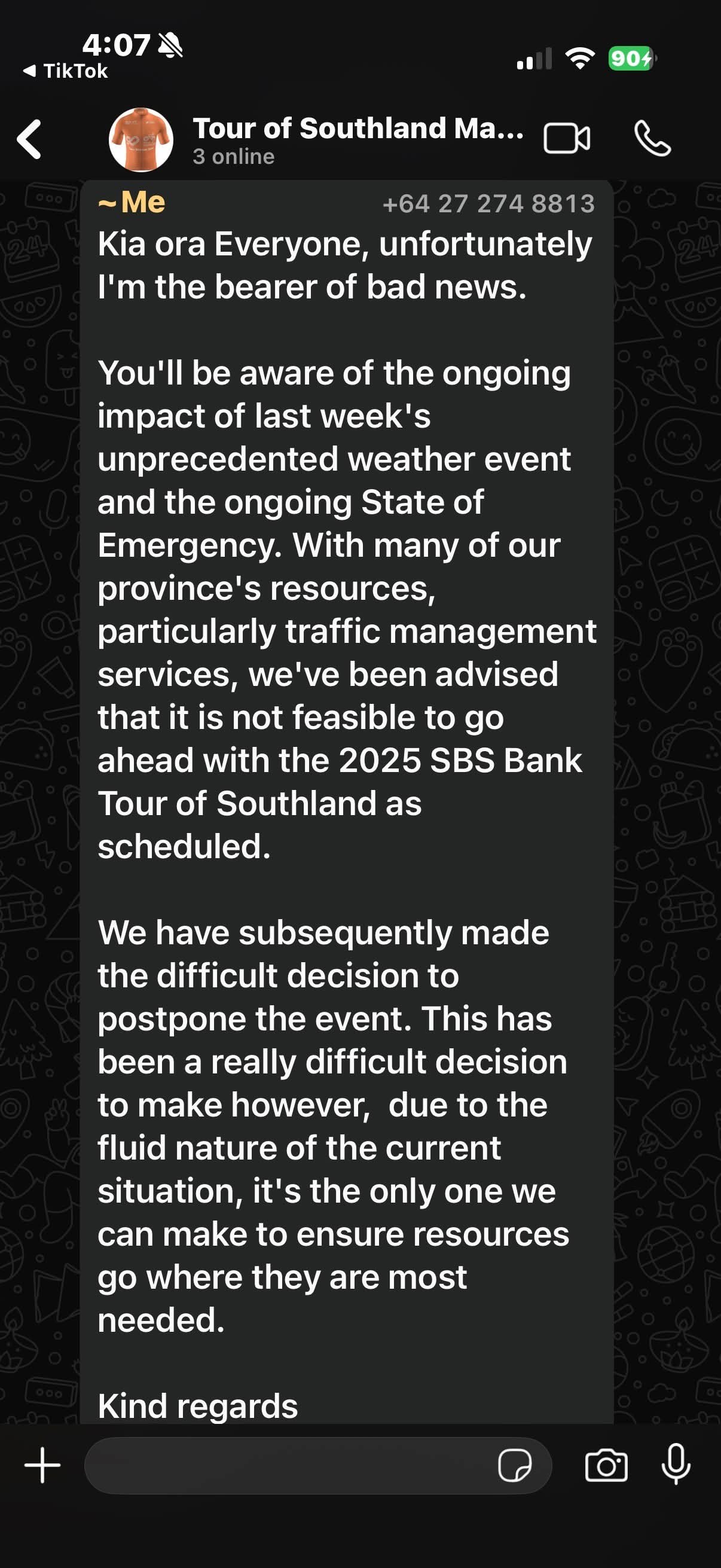
Task: Open the attachment plus menu
Action: [42, 1466]
